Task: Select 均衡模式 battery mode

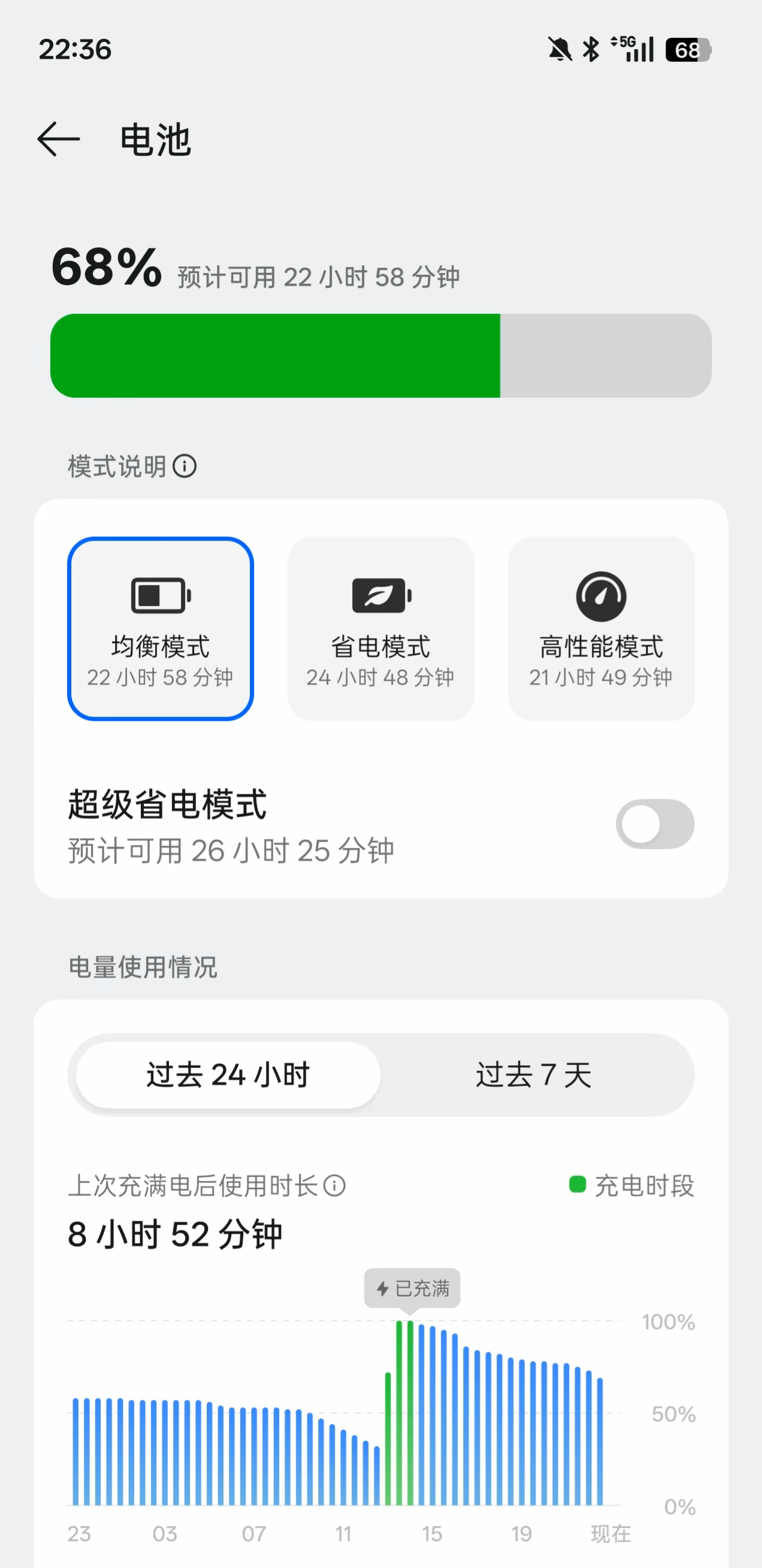Action: (x=161, y=628)
